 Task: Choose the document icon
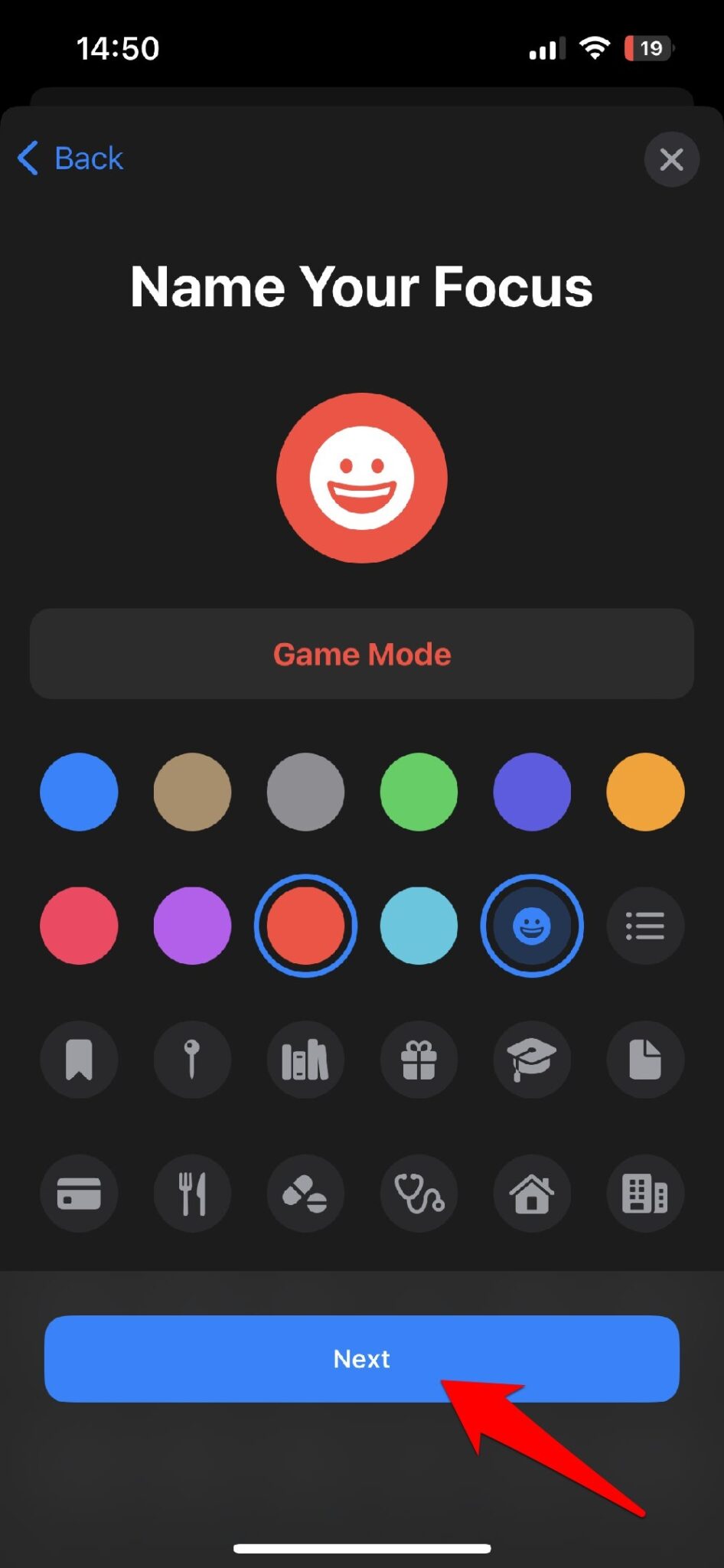645,1060
